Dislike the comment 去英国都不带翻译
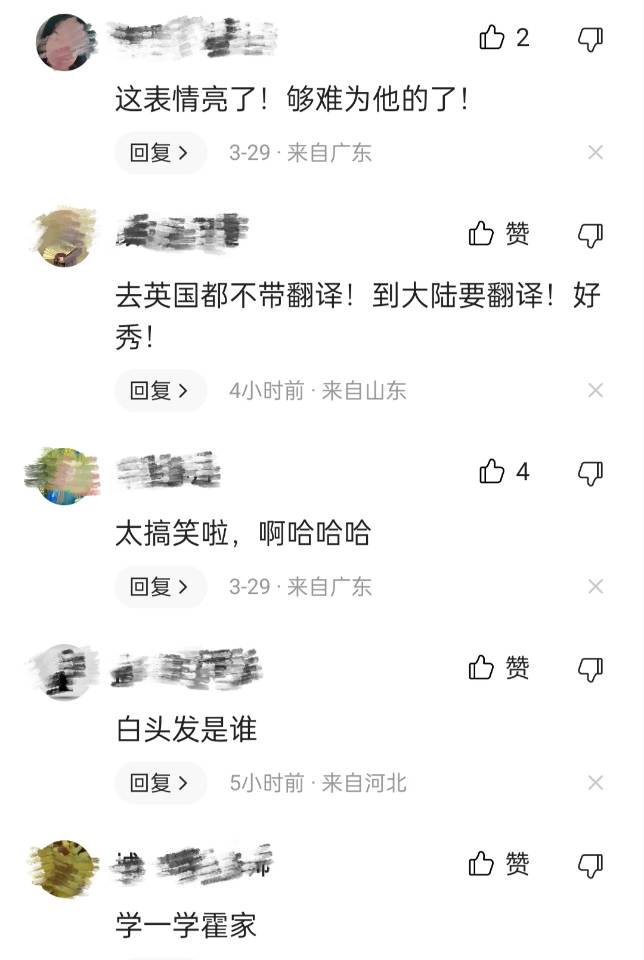The image size is (644, 960). point(591,235)
